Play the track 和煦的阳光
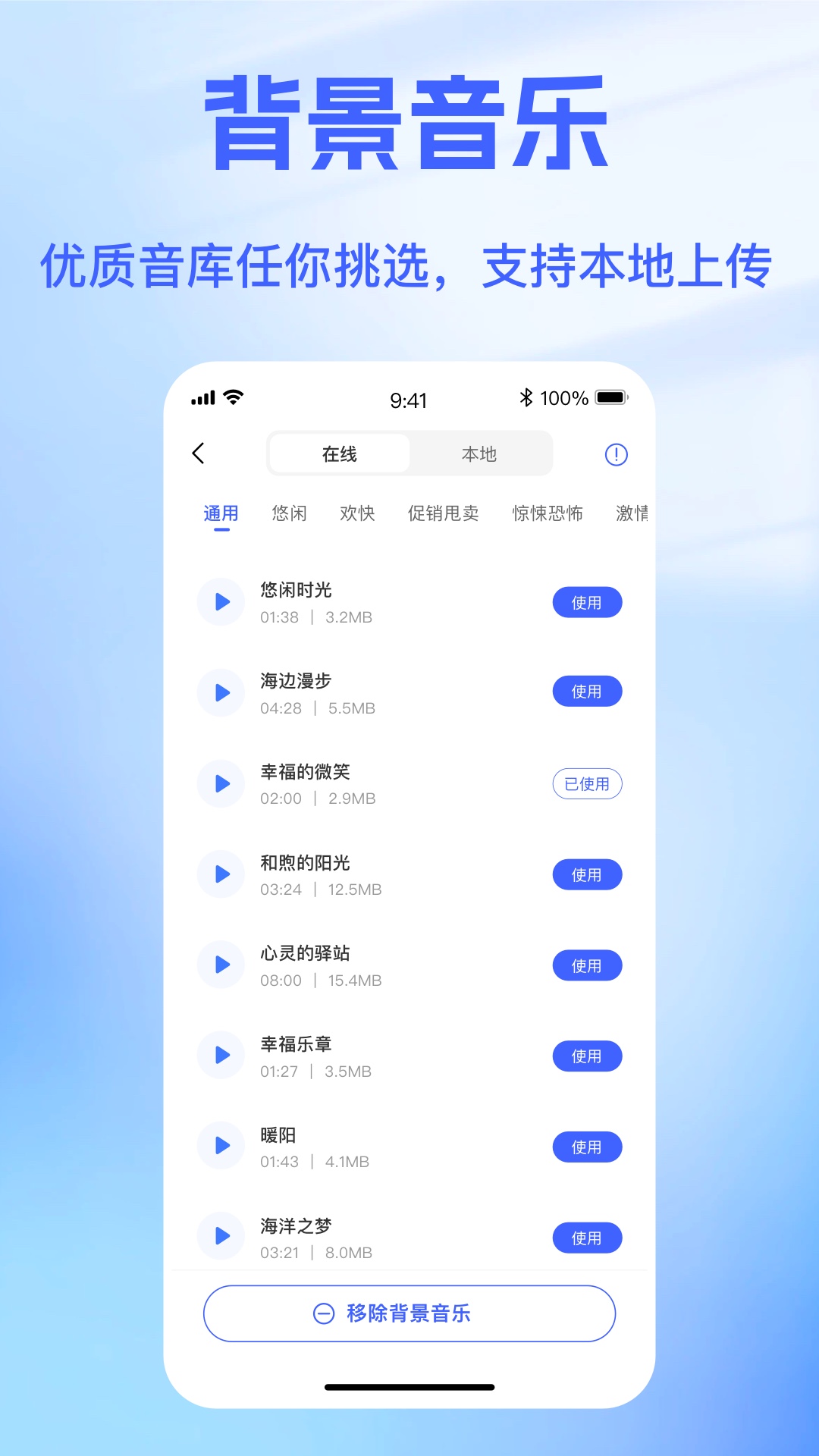Screen dimensions: 819x1456 221,874
